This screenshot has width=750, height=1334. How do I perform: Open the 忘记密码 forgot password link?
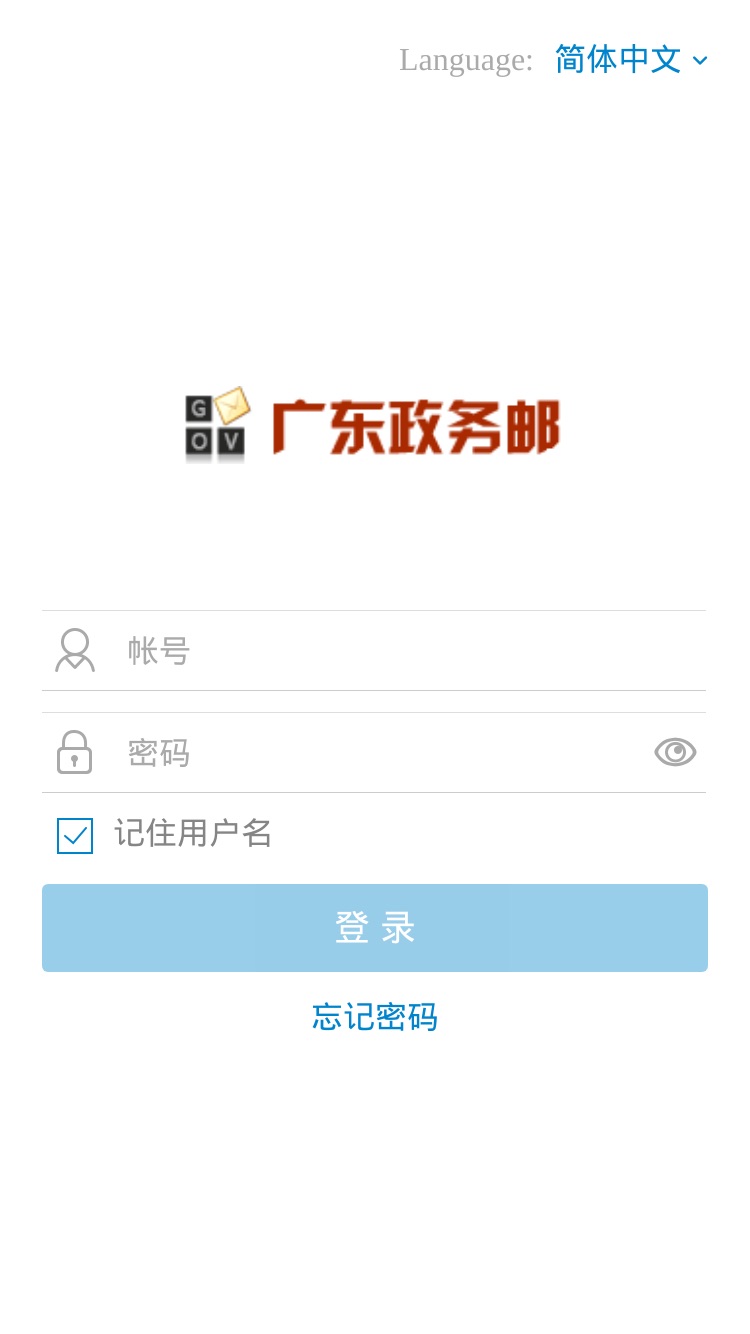[375, 1017]
